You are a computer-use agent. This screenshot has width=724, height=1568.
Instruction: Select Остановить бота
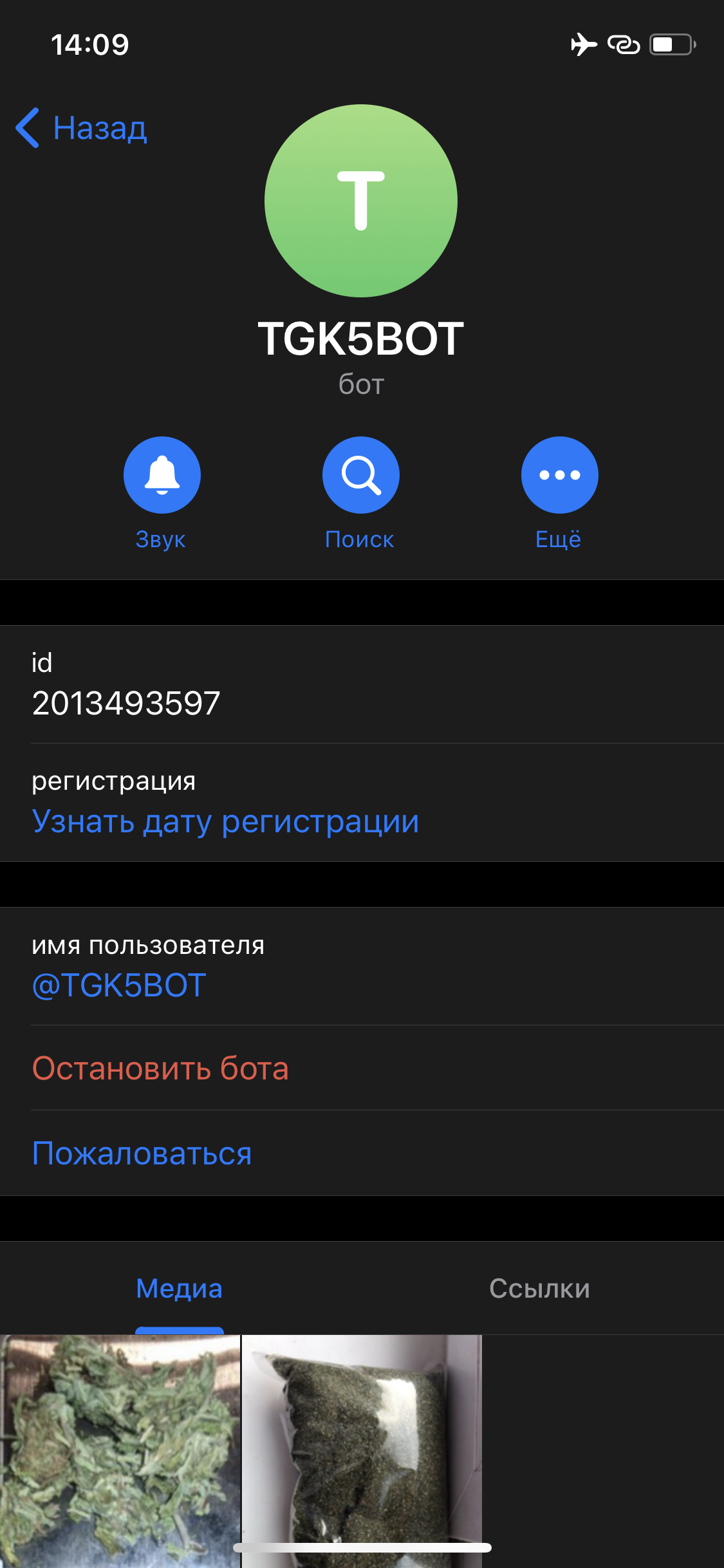160,1069
